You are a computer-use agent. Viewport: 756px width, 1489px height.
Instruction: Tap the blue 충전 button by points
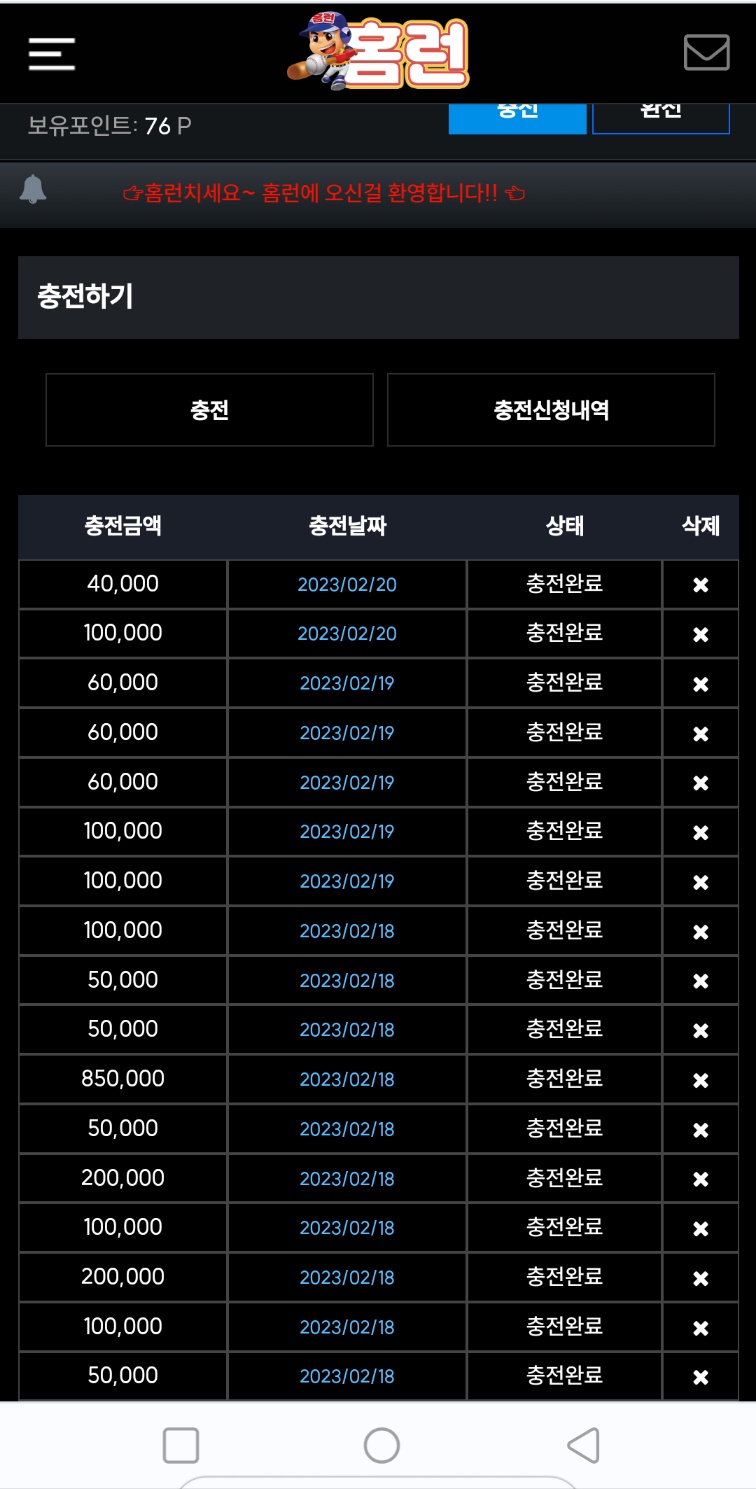(x=517, y=116)
